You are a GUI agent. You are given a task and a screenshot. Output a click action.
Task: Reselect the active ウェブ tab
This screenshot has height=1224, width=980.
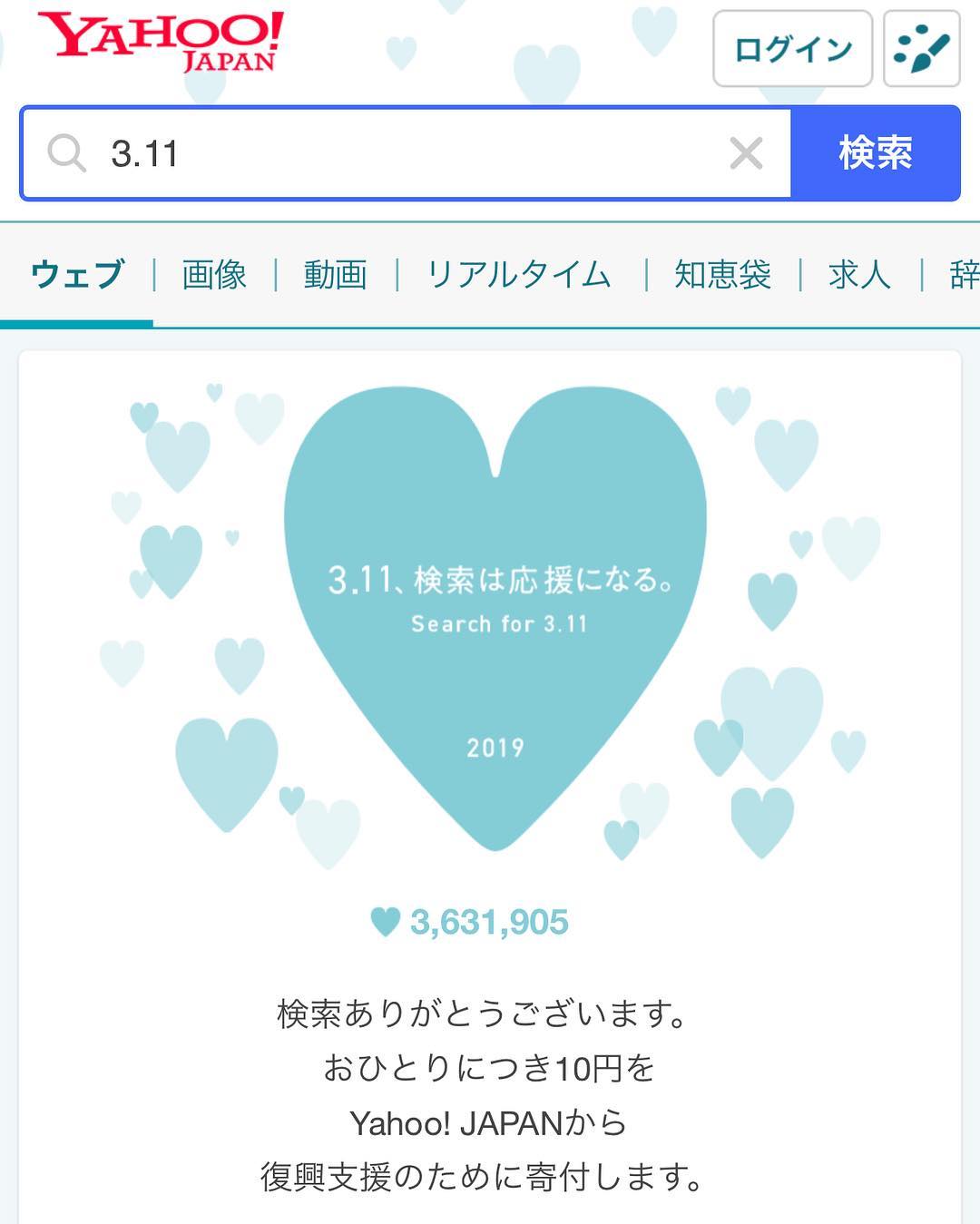click(x=76, y=274)
